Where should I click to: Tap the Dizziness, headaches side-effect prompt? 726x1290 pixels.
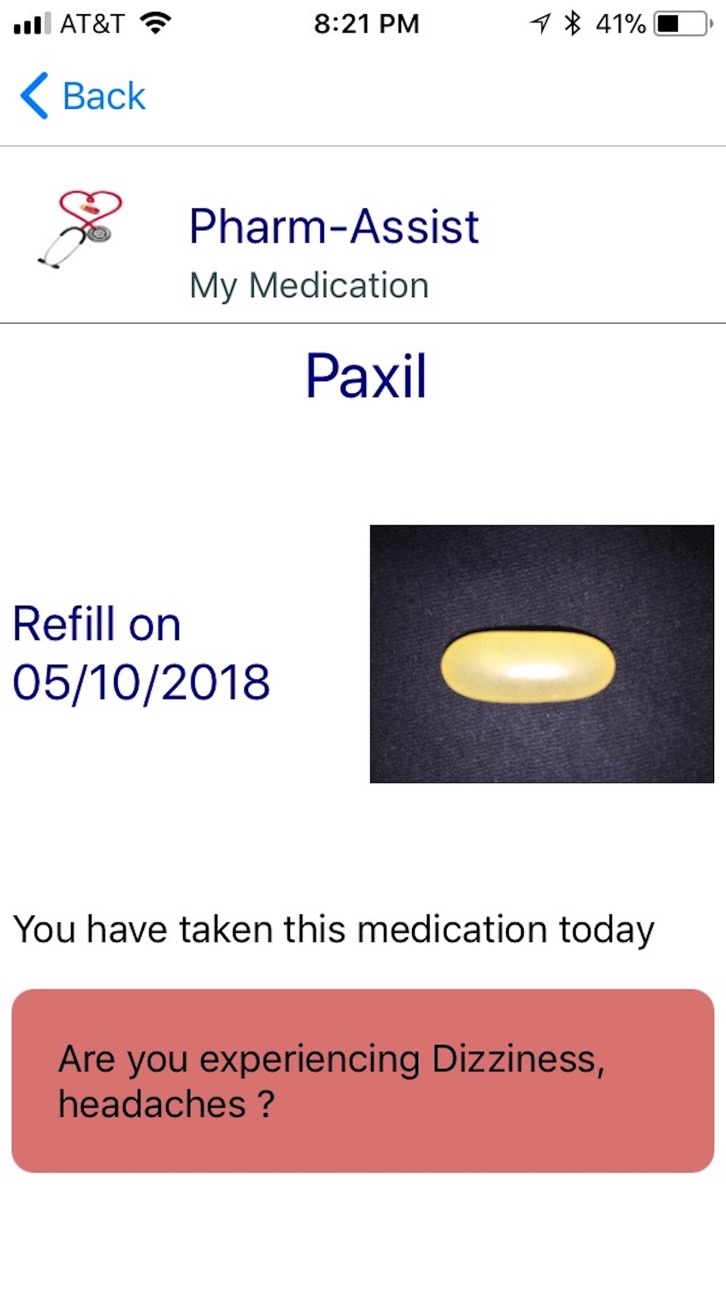(363, 1081)
